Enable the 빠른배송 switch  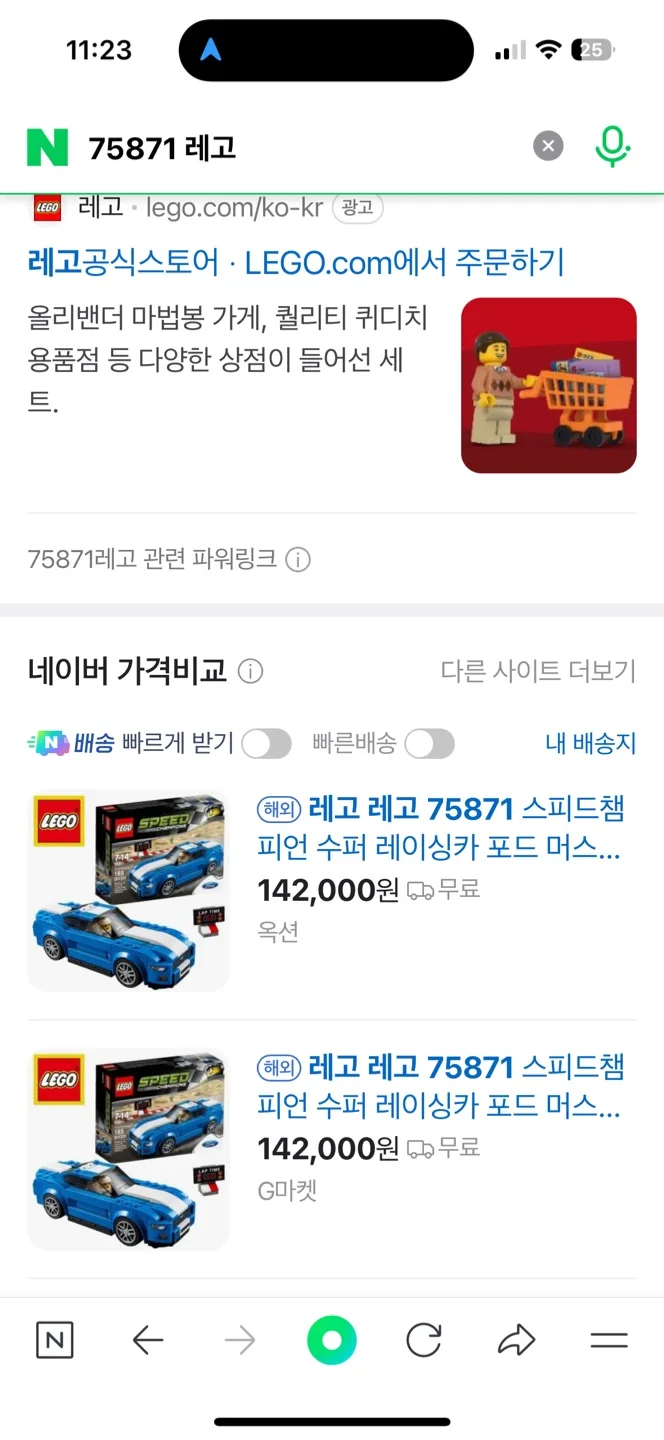coord(429,744)
